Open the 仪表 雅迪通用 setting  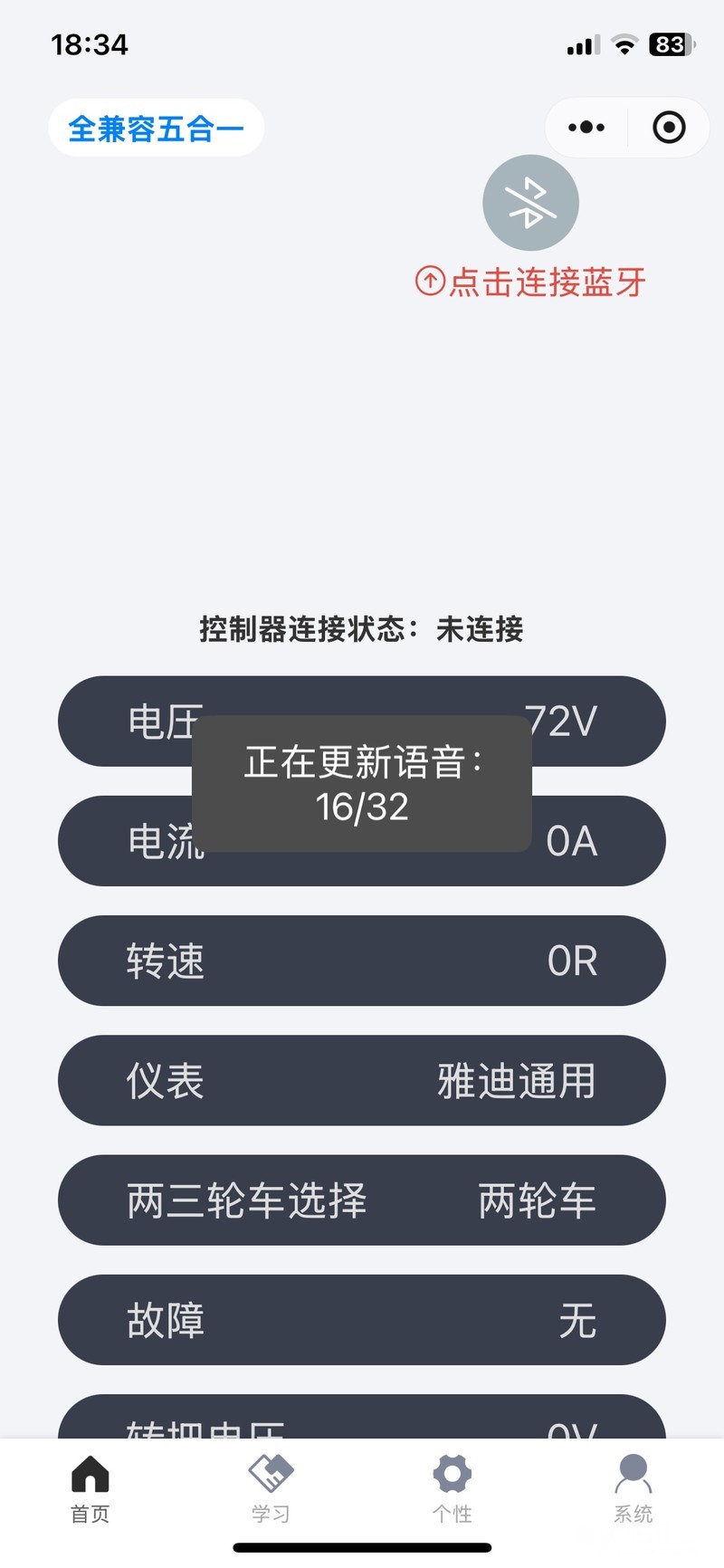tap(362, 1080)
